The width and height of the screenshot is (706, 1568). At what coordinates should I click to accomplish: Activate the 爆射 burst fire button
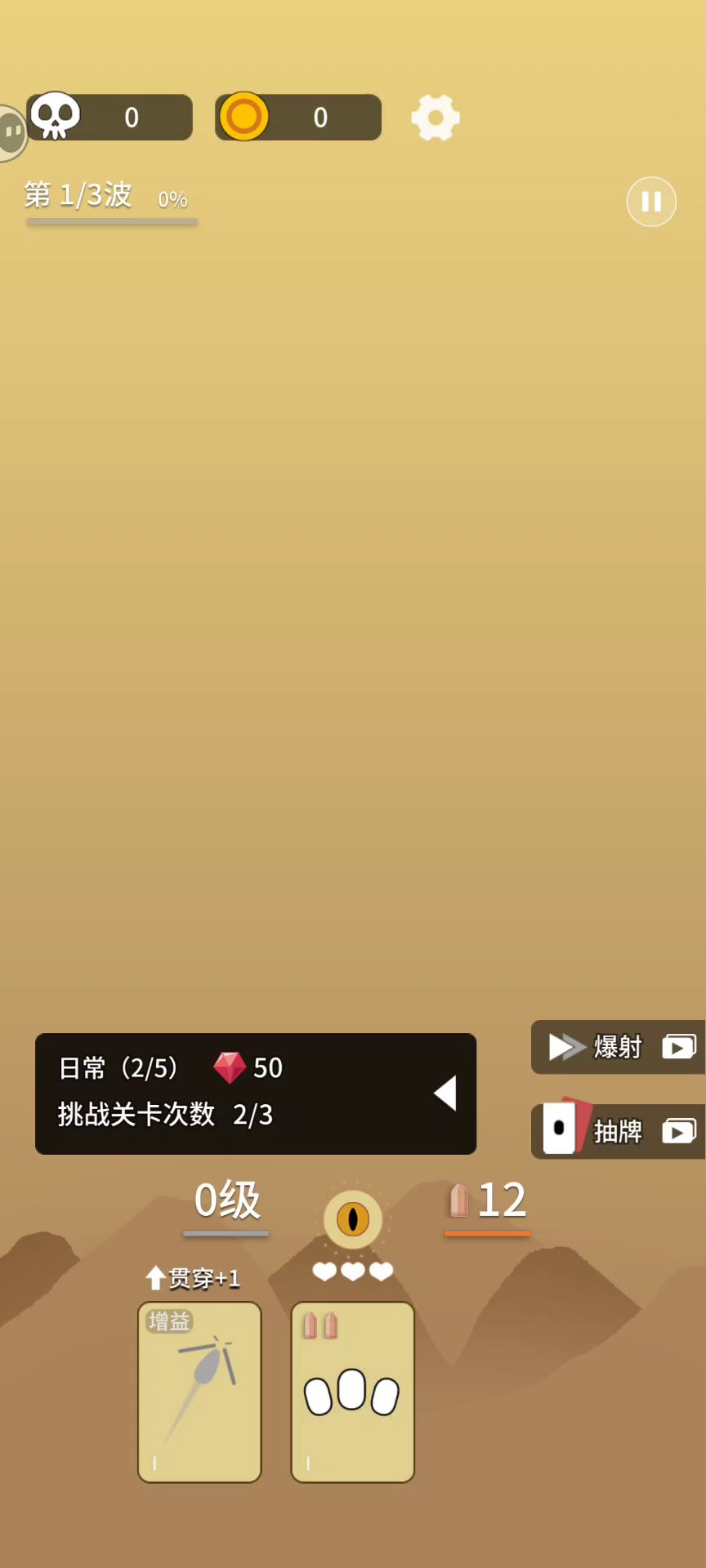[x=618, y=1047]
